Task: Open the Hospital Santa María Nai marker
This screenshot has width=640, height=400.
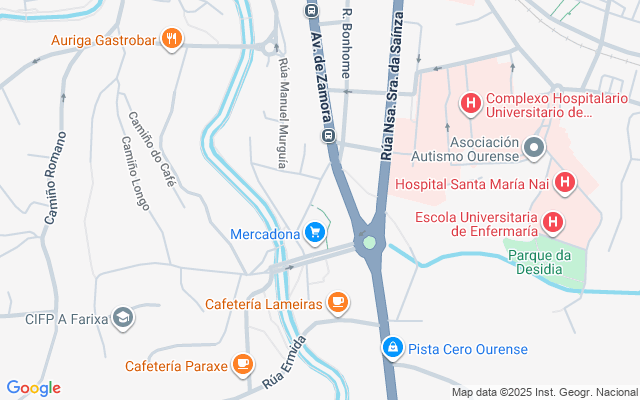Action: click(565, 183)
